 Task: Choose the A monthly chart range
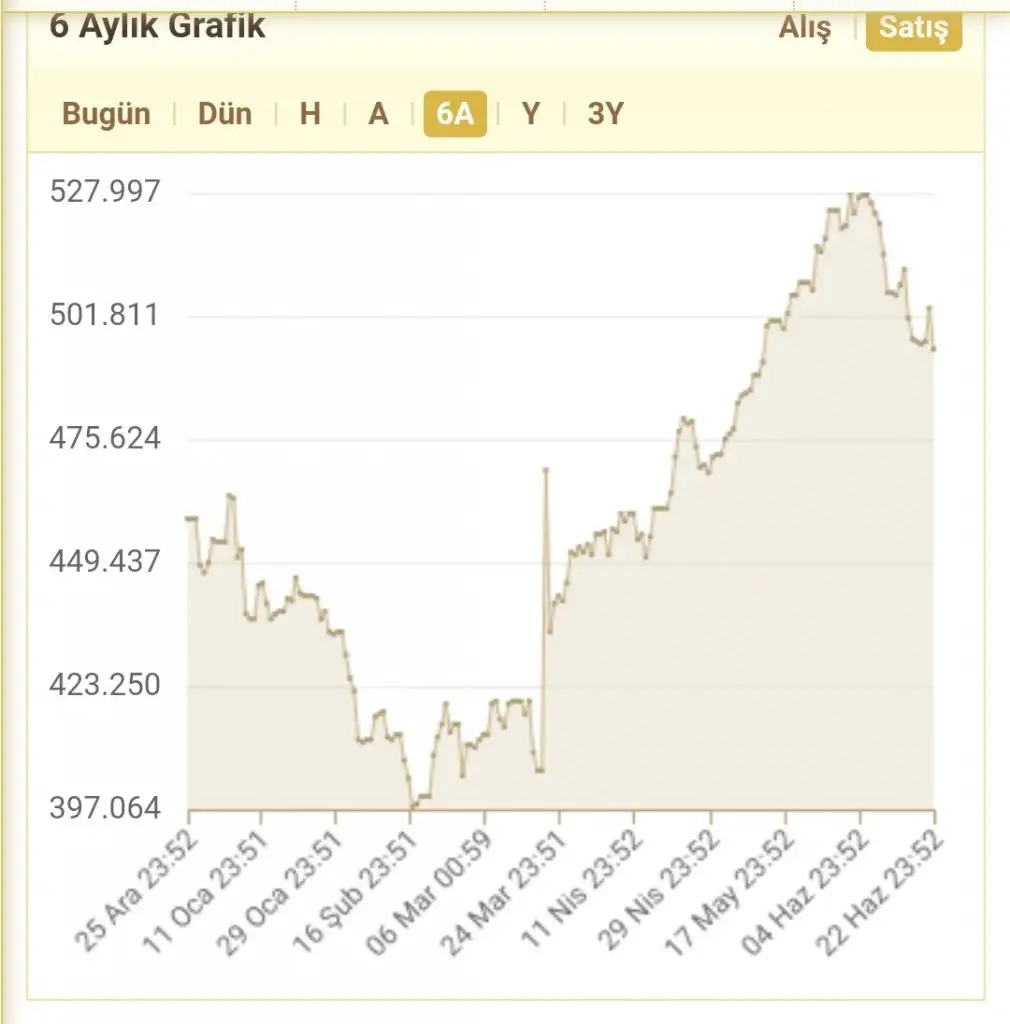378,114
